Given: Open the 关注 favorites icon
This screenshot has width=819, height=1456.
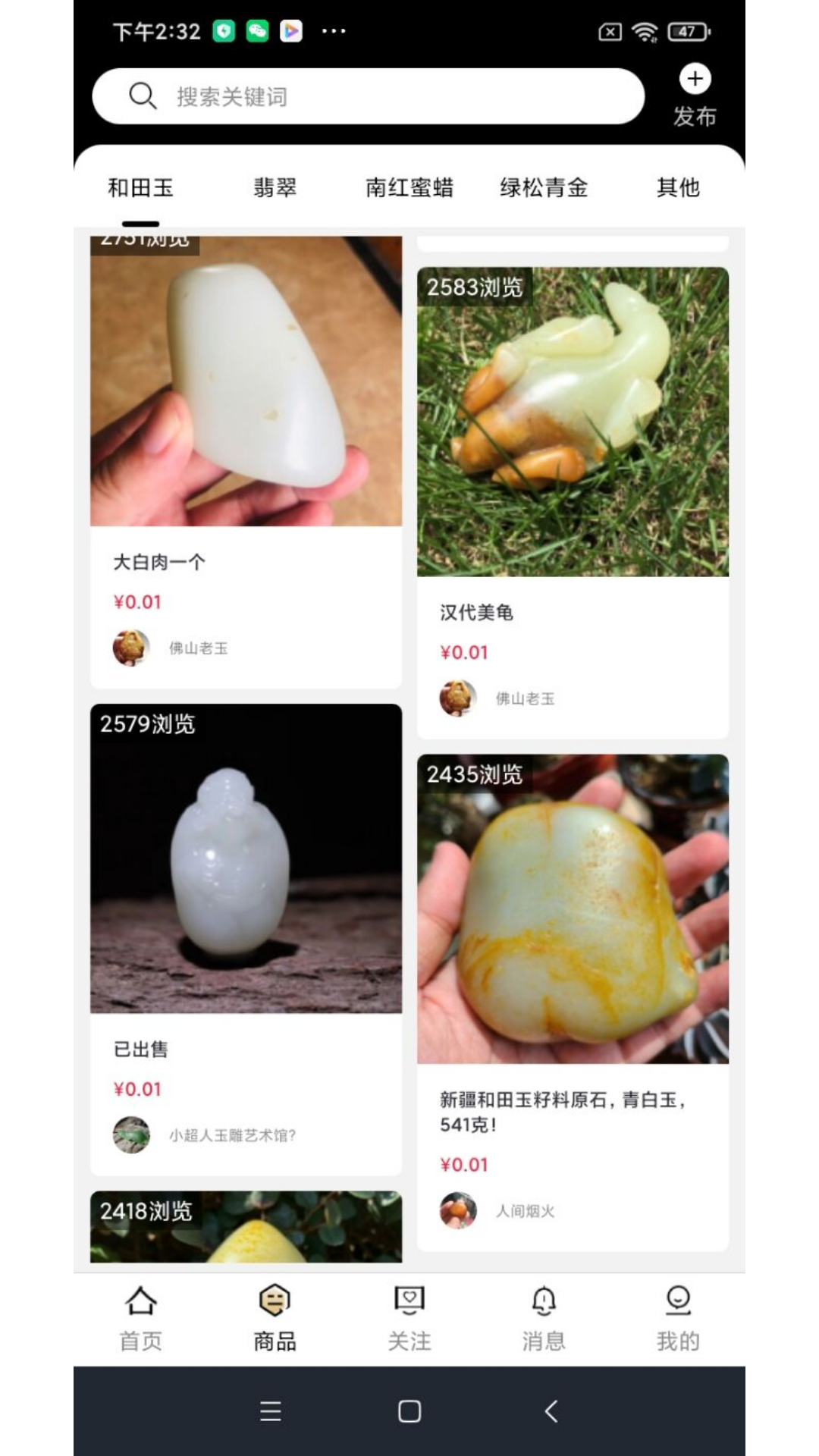Looking at the screenshot, I should (x=409, y=1299).
